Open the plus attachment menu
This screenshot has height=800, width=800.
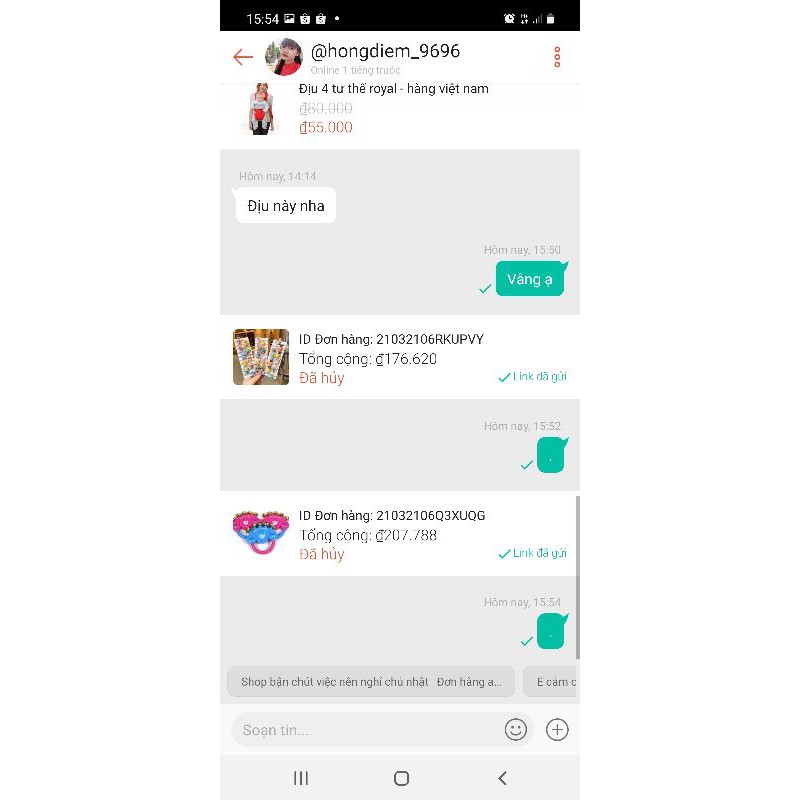coord(557,730)
